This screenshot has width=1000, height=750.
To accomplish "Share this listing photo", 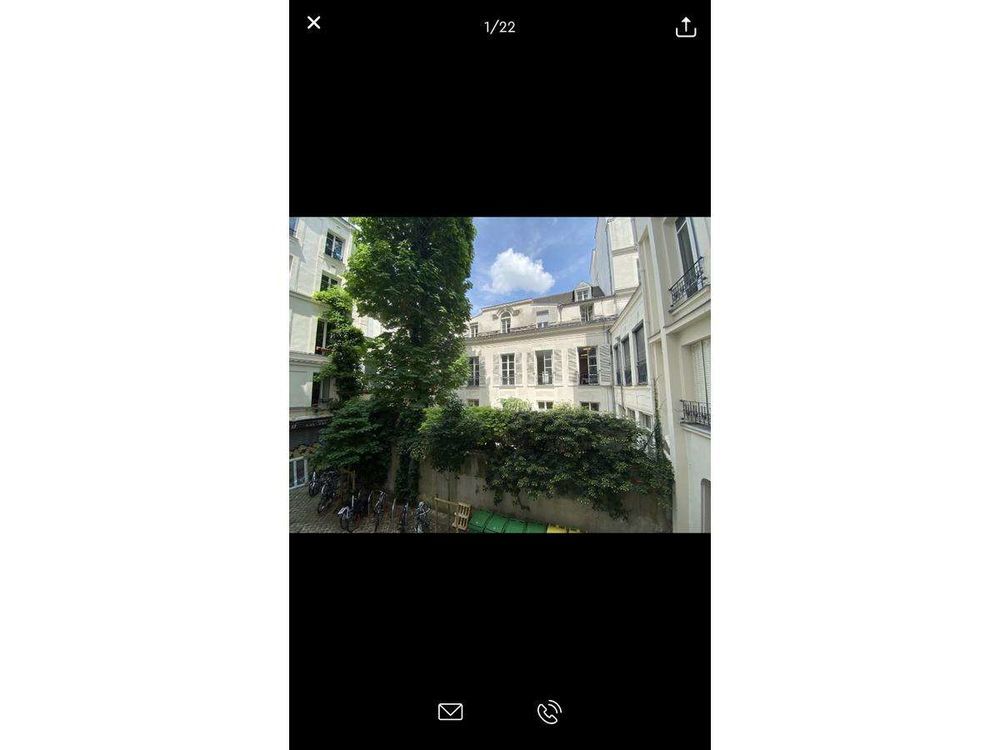I will click(x=686, y=27).
